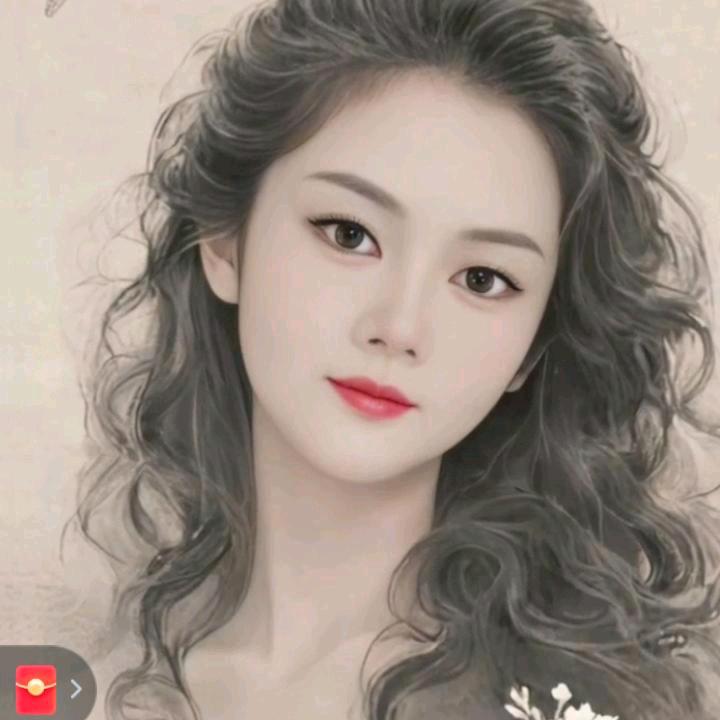
Task: Expand the red envelope panel chevron
Action: [x=76, y=689]
